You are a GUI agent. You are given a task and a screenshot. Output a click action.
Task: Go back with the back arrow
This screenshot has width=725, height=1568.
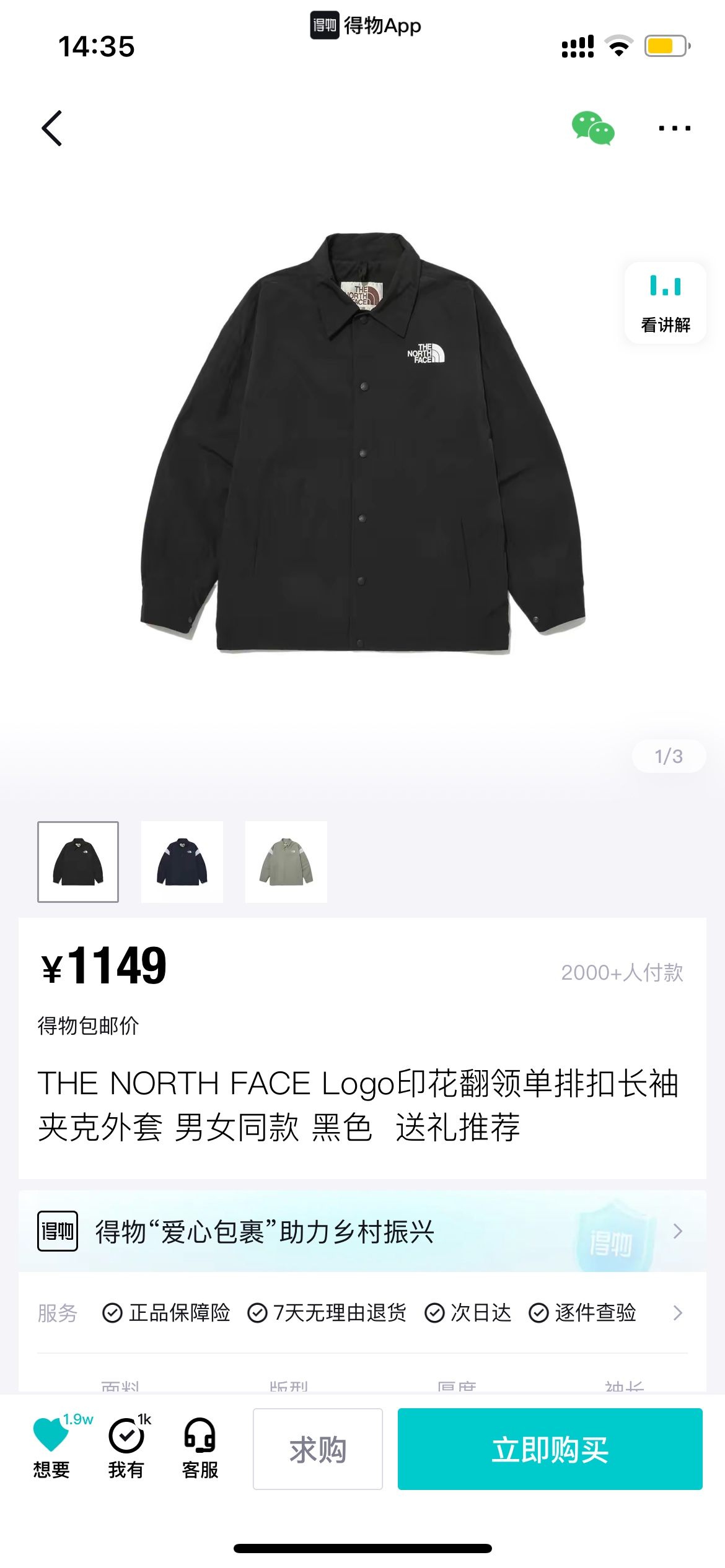(x=52, y=128)
